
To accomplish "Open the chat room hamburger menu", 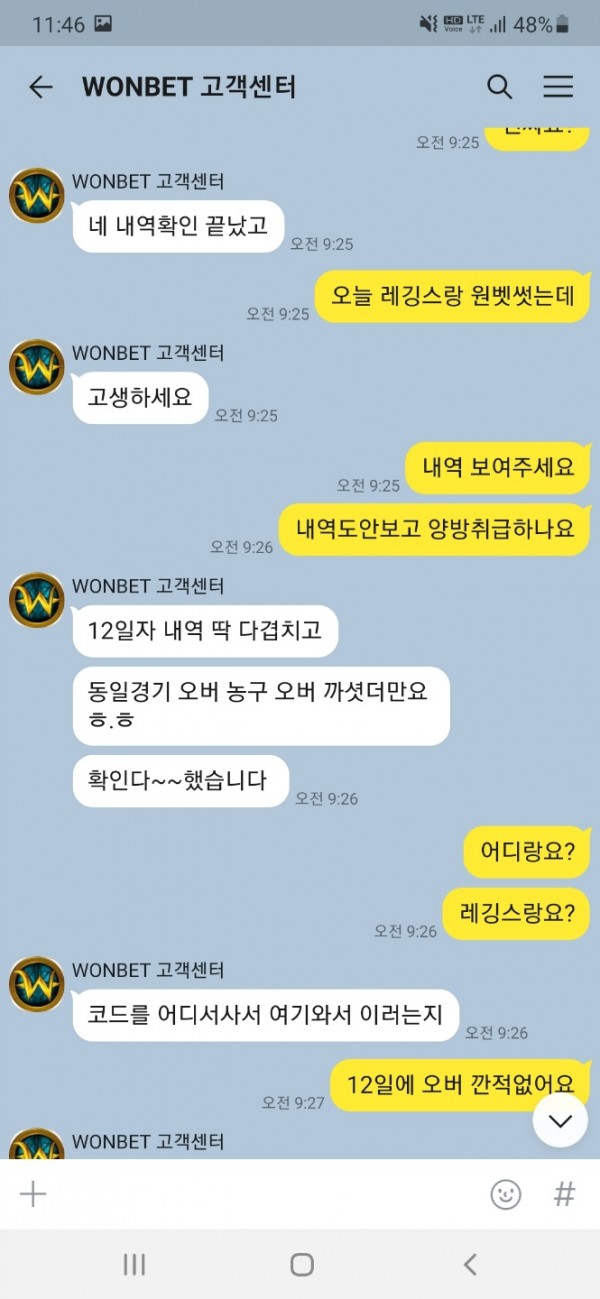I will (x=558, y=87).
